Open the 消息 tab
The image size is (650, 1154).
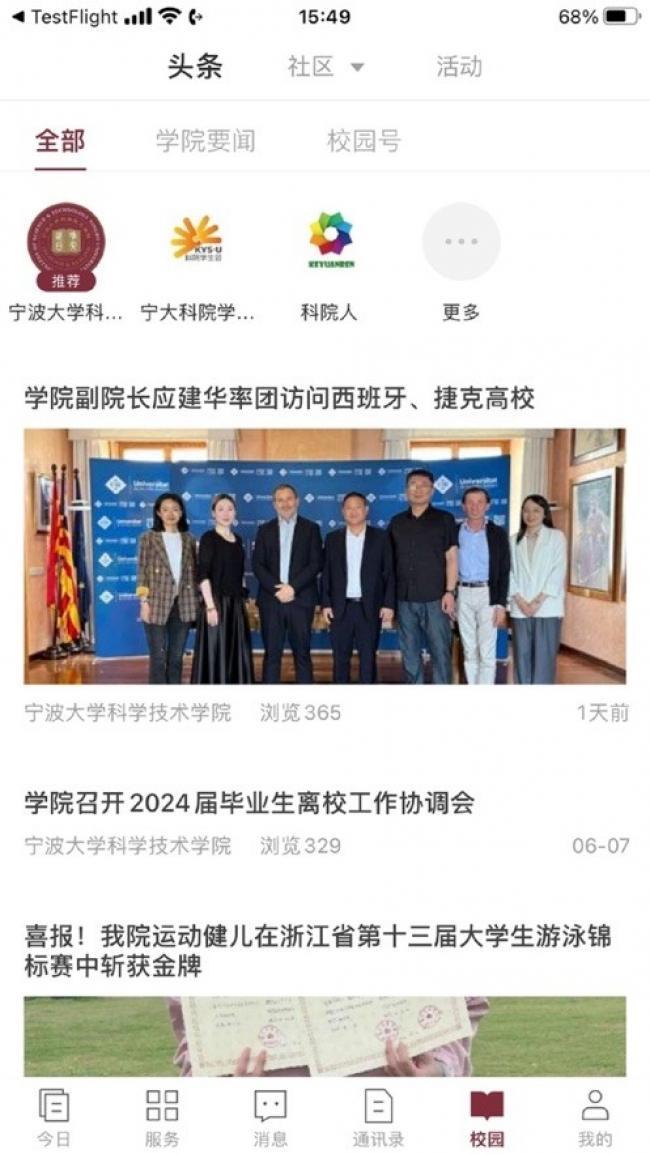point(270,1118)
